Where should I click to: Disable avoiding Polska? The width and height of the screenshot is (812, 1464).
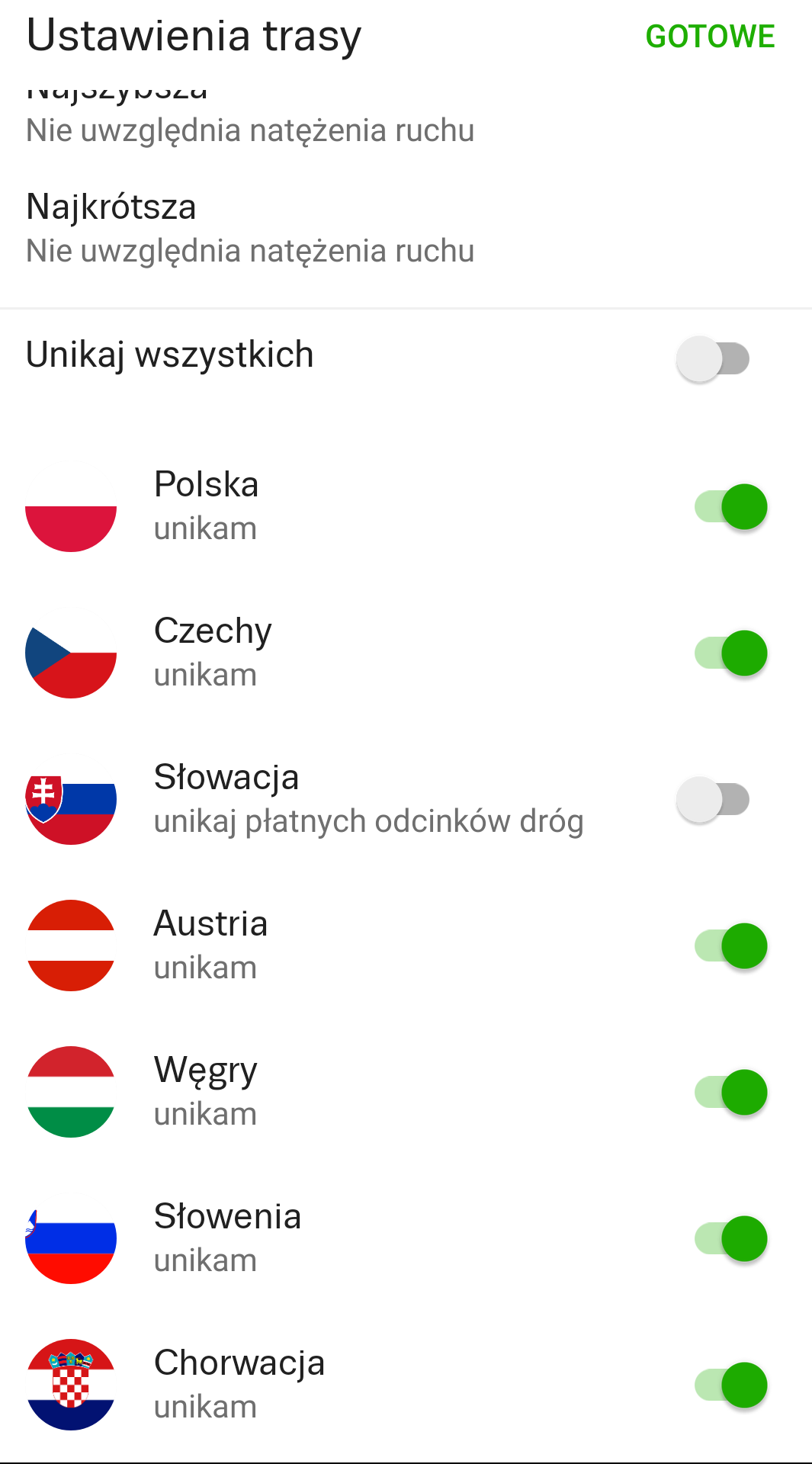pos(730,506)
